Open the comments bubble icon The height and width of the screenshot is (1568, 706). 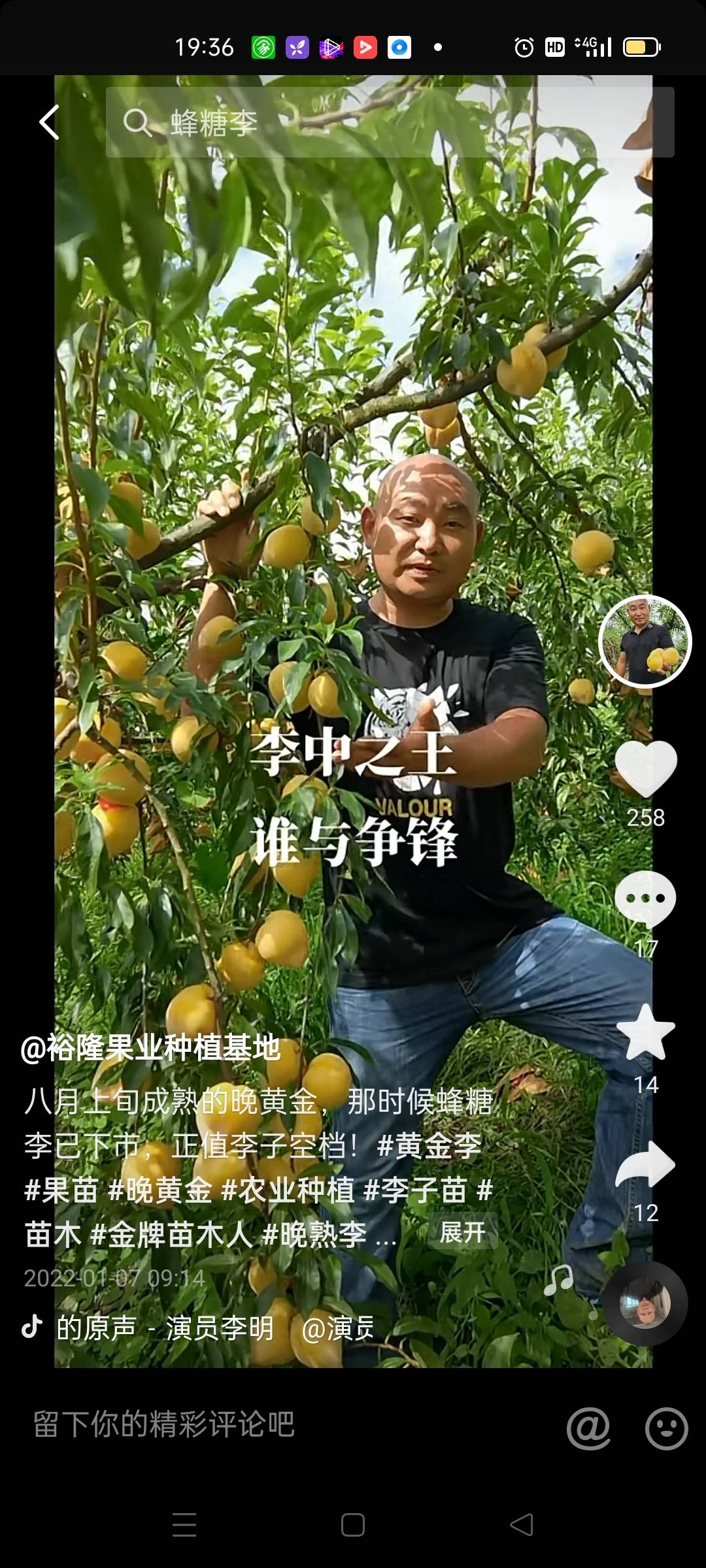coord(645,900)
